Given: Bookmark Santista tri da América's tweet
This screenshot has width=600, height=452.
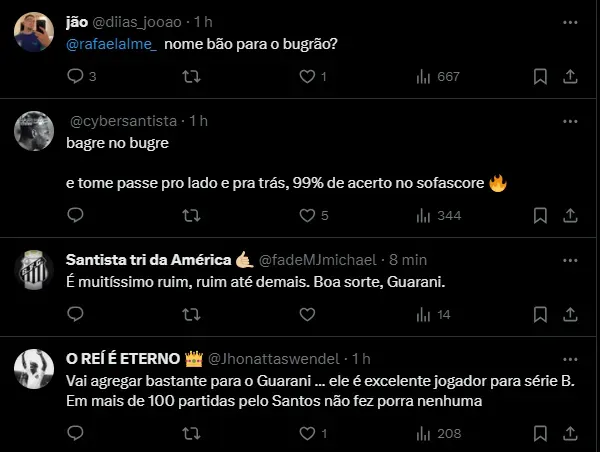Looking at the screenshot, I should tap(540, 314).
